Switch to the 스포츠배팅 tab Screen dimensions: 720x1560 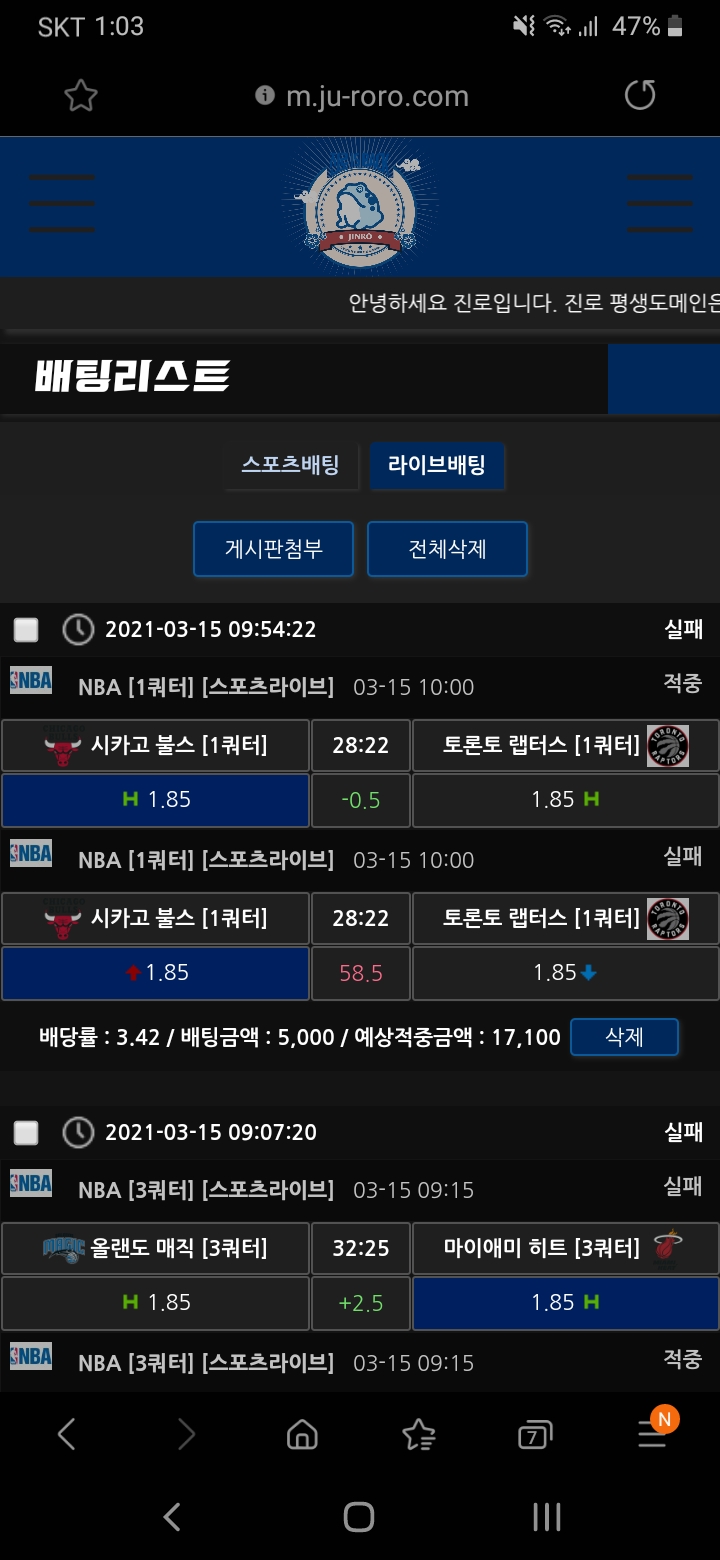pos(290,465)
